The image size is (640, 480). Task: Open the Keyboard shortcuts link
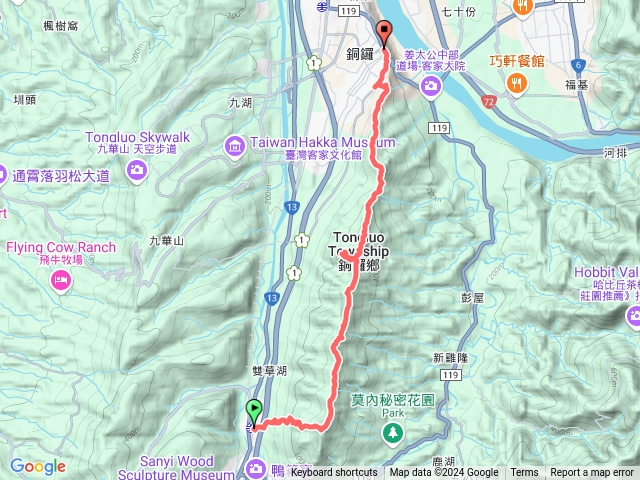coord(334,473)
